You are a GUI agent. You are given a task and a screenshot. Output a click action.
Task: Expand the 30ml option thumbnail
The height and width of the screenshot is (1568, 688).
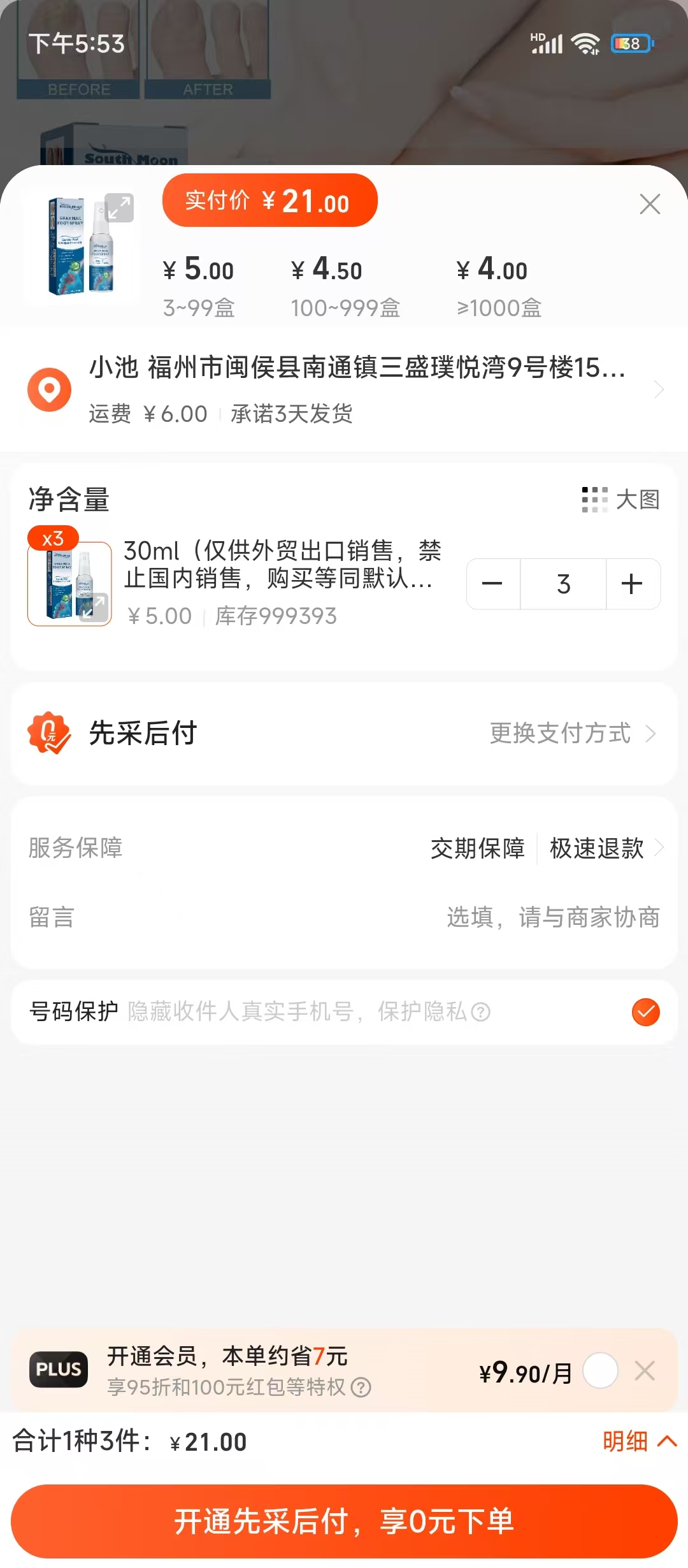94,606
